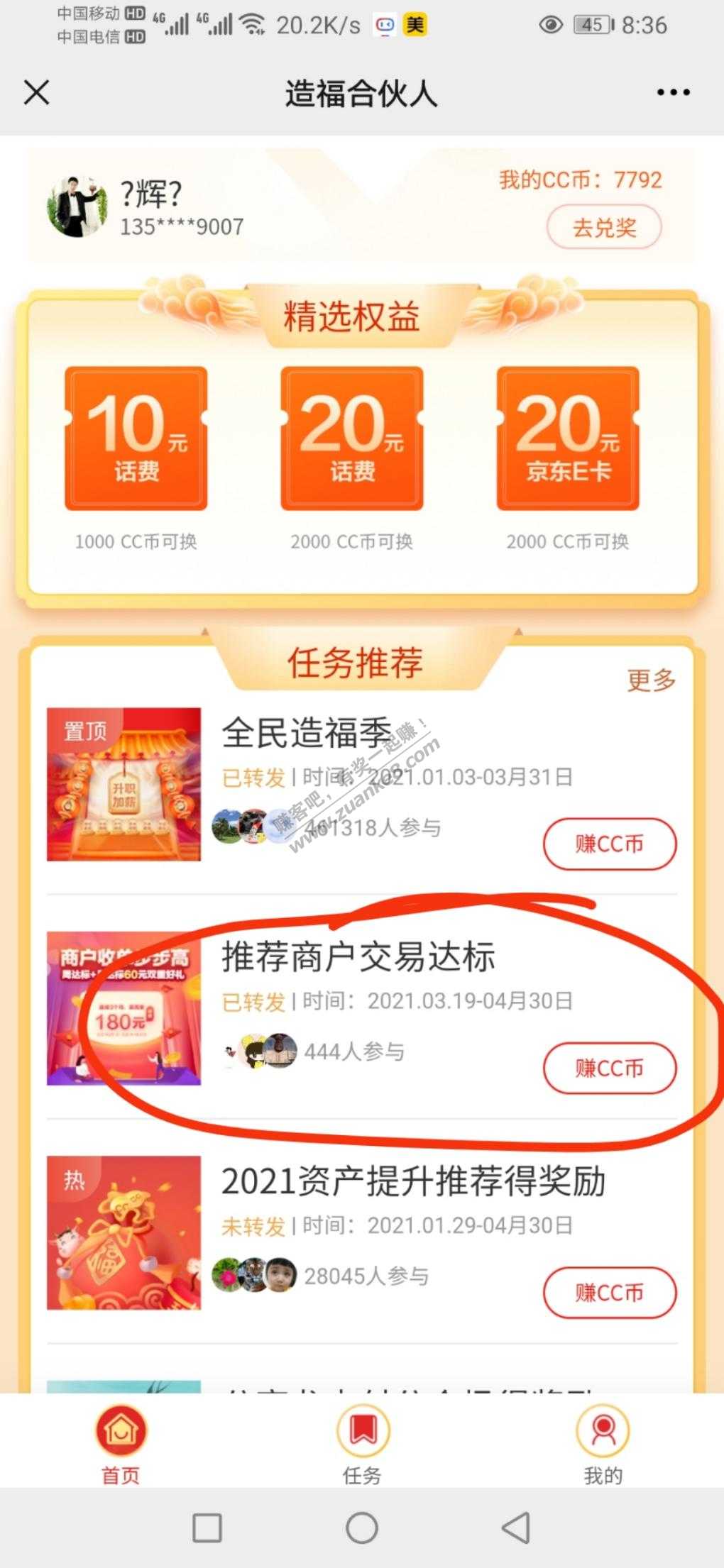Open the 2021资产提升推荐得奖励 task image
724x1568 pixels.
pyautogui.click(x=124, y=1232)
